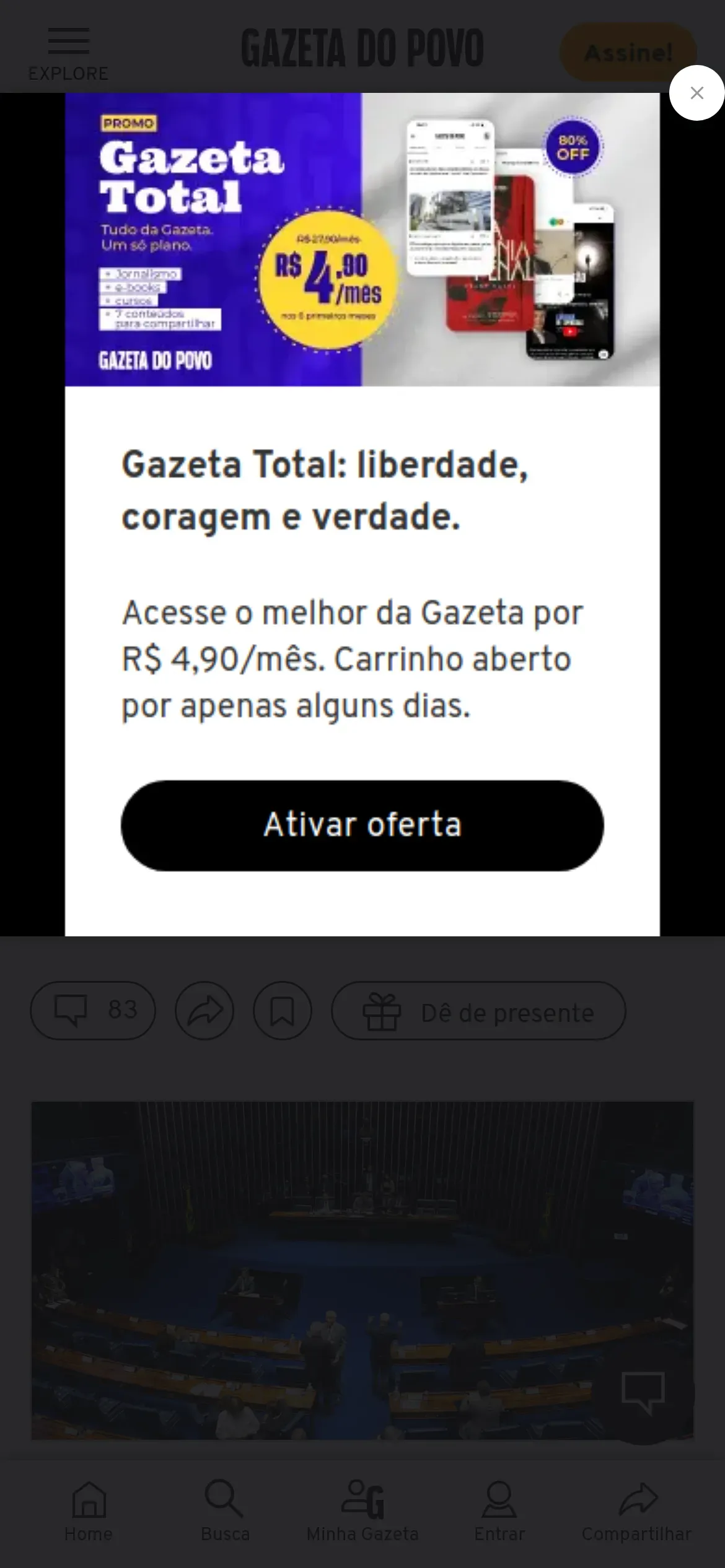Screen dimensions: 725x1568
Task: Bookmark this article
Action: [x=282, y=1011]
